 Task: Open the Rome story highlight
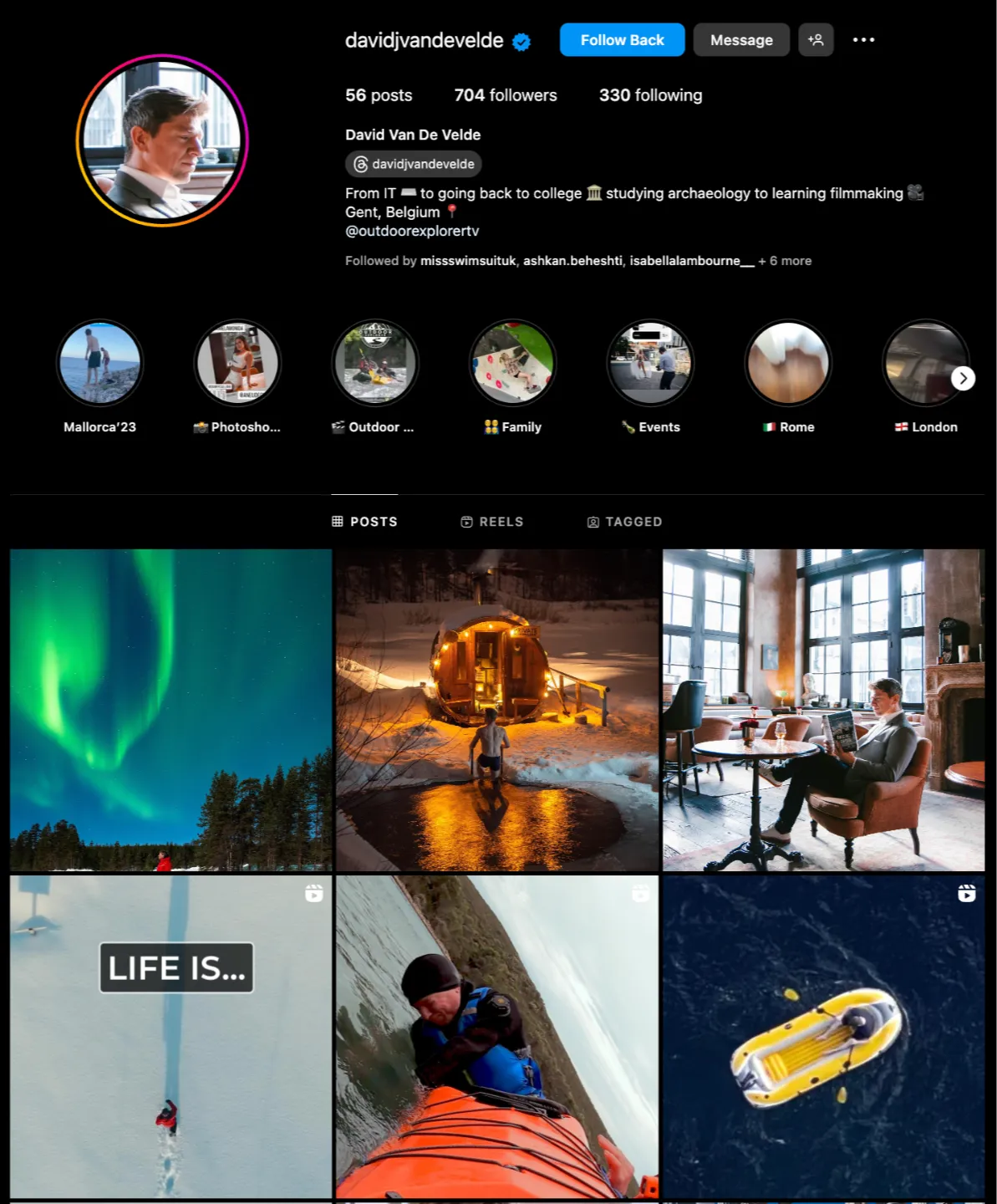[x=788, y=364]
